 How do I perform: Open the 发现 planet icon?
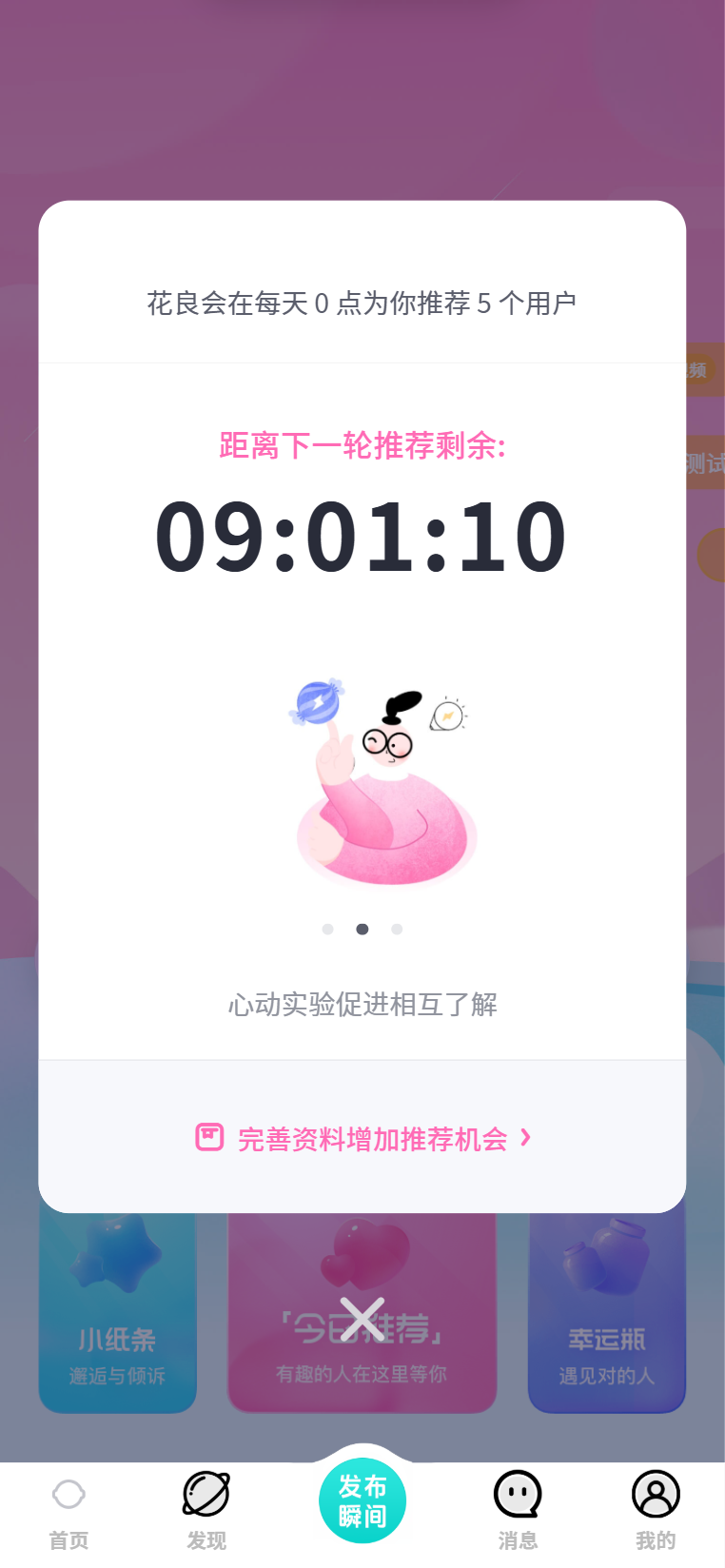pos(206,1494)
